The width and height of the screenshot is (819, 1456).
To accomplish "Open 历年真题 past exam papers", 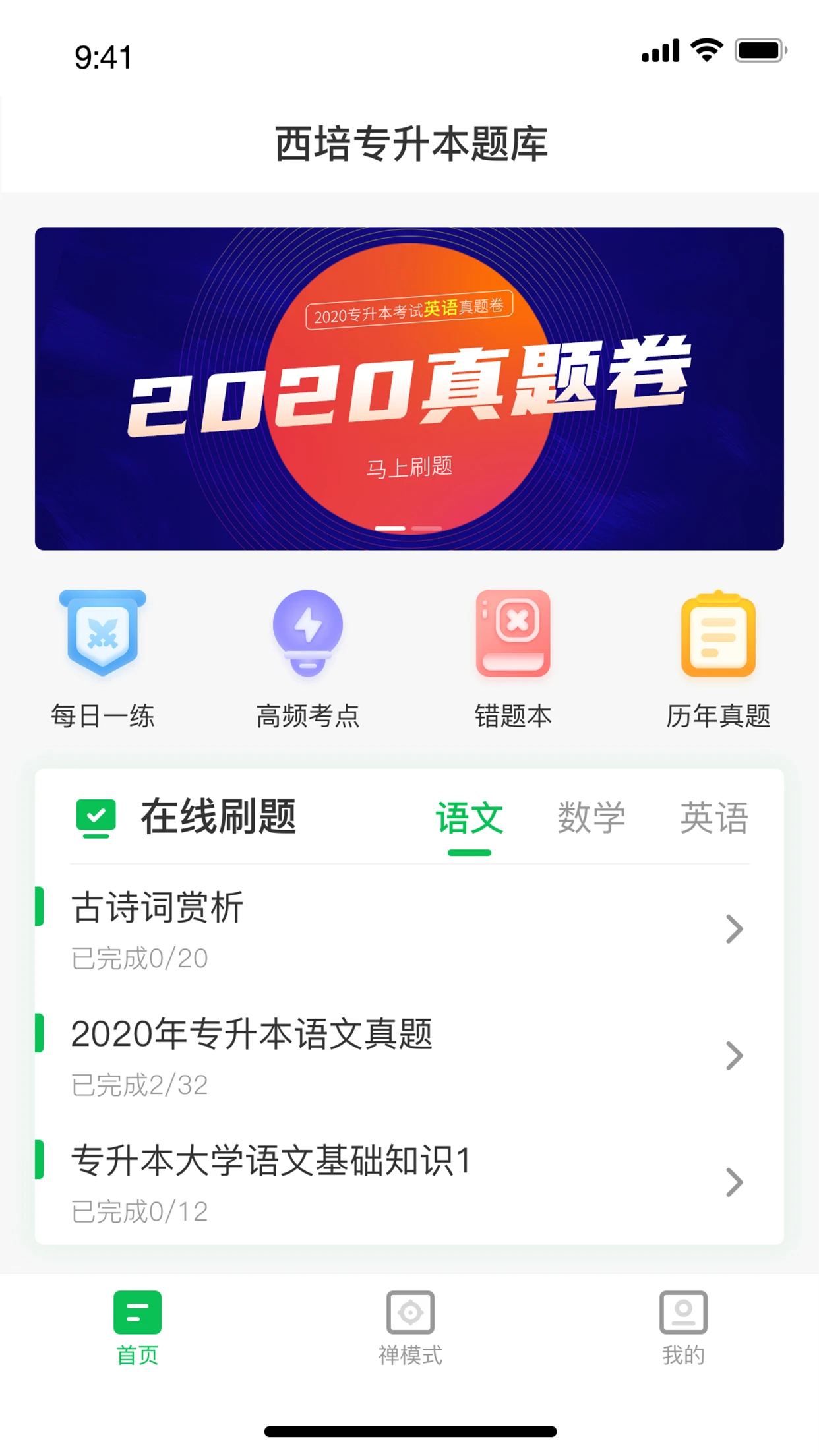I will coord(718,659).
